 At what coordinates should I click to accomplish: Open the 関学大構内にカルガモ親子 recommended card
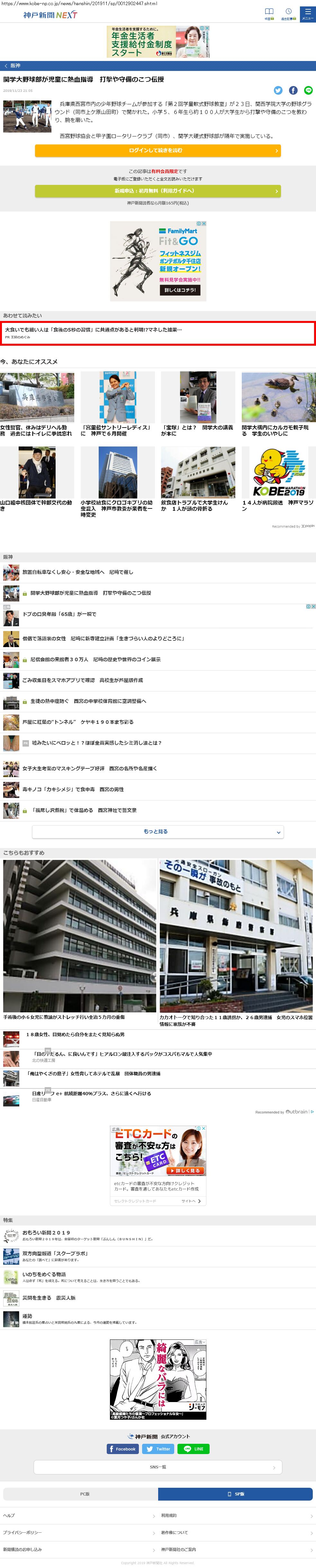[x=278, y=404]
